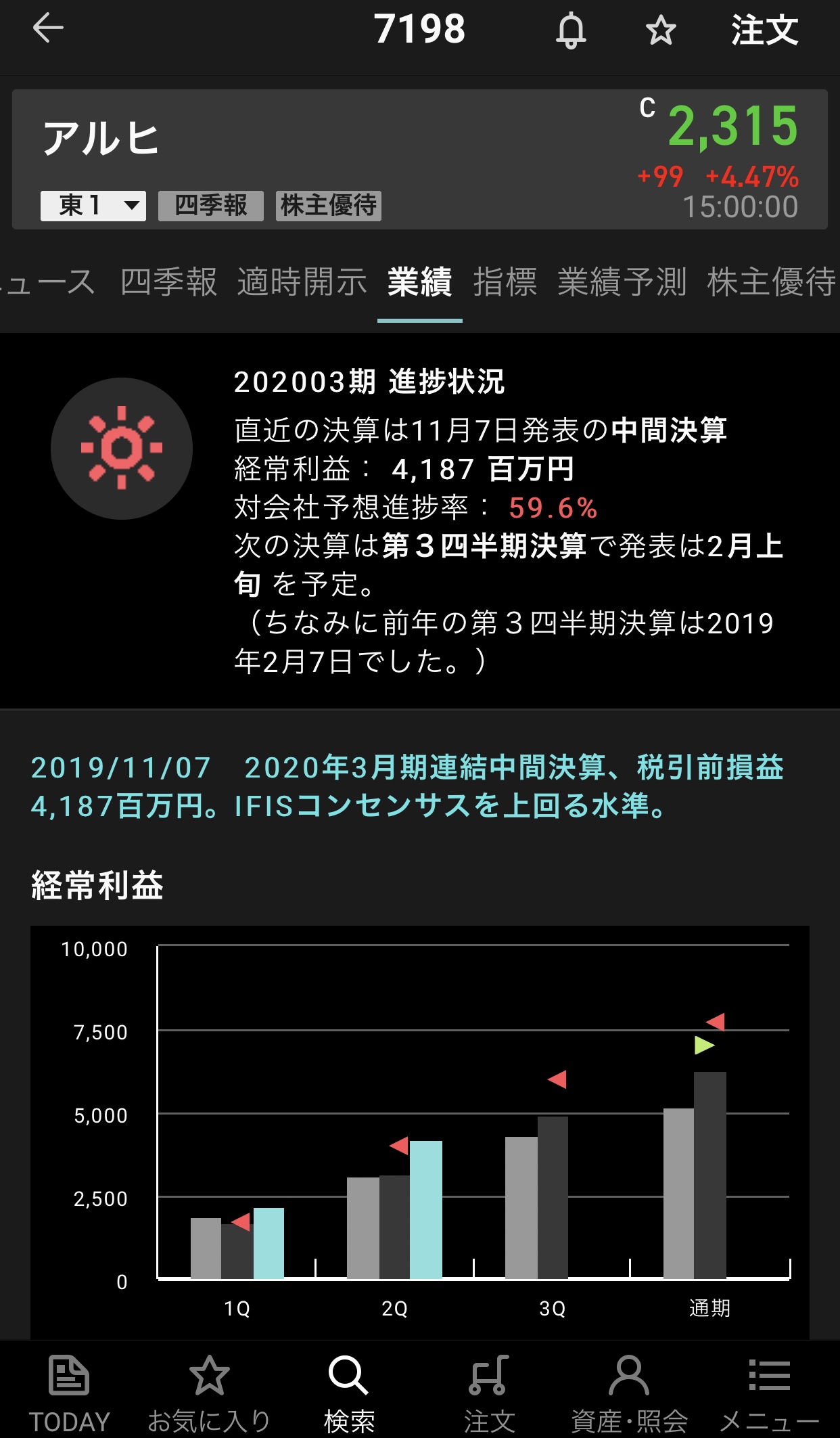
Task: Open the price alert bell
Action: [x=571, y=30]
